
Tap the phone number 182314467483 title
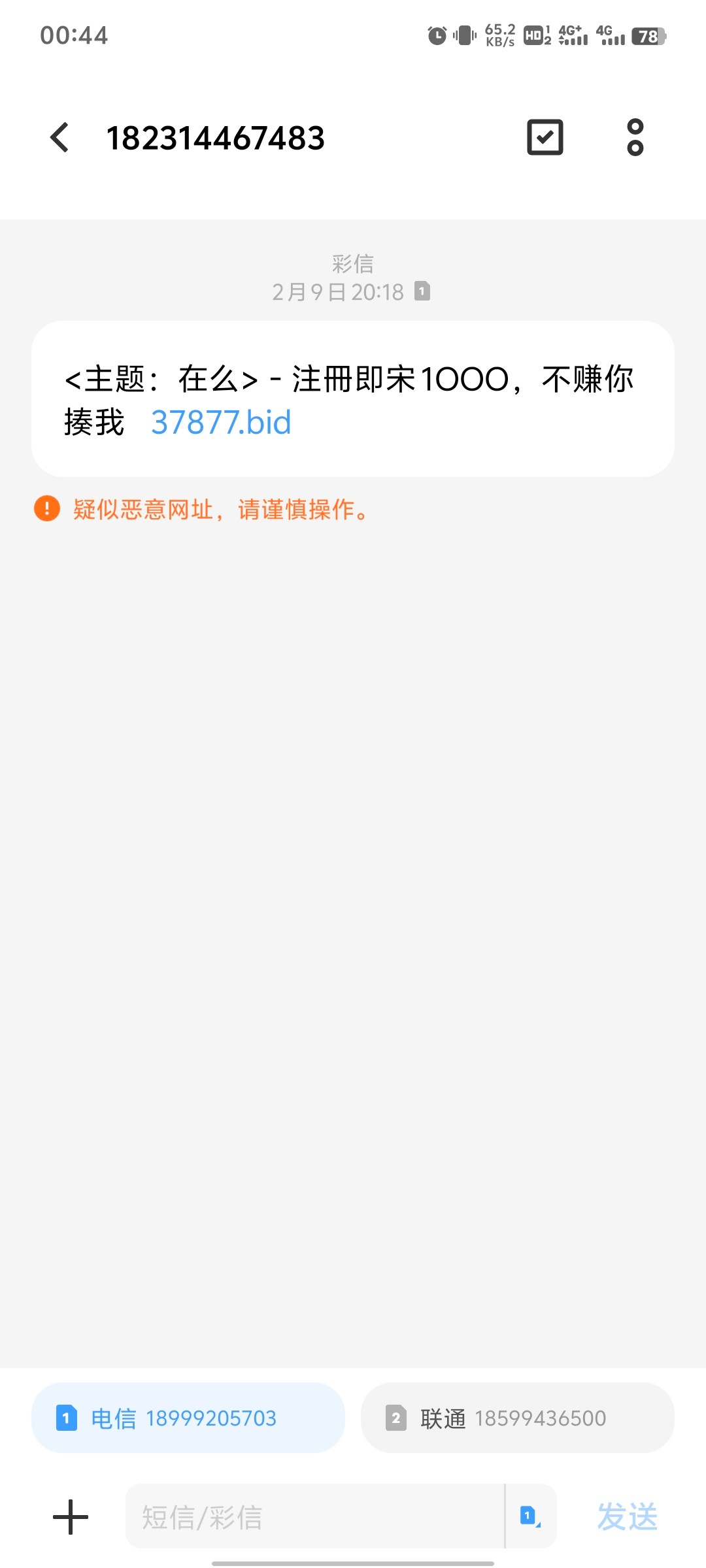point(216,137)
